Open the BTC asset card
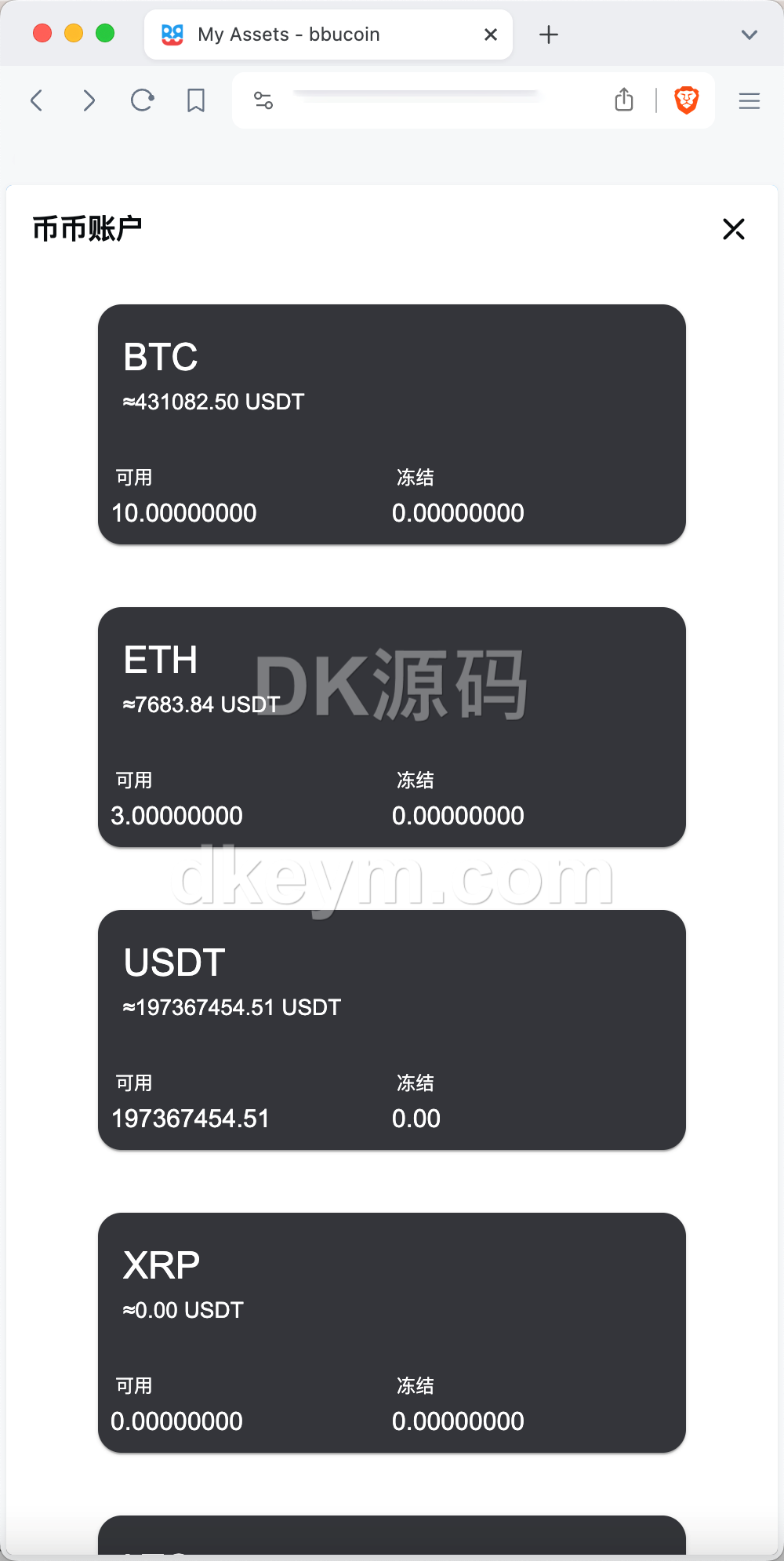This screenshot has width=784, height=1561. coord(392,424)
